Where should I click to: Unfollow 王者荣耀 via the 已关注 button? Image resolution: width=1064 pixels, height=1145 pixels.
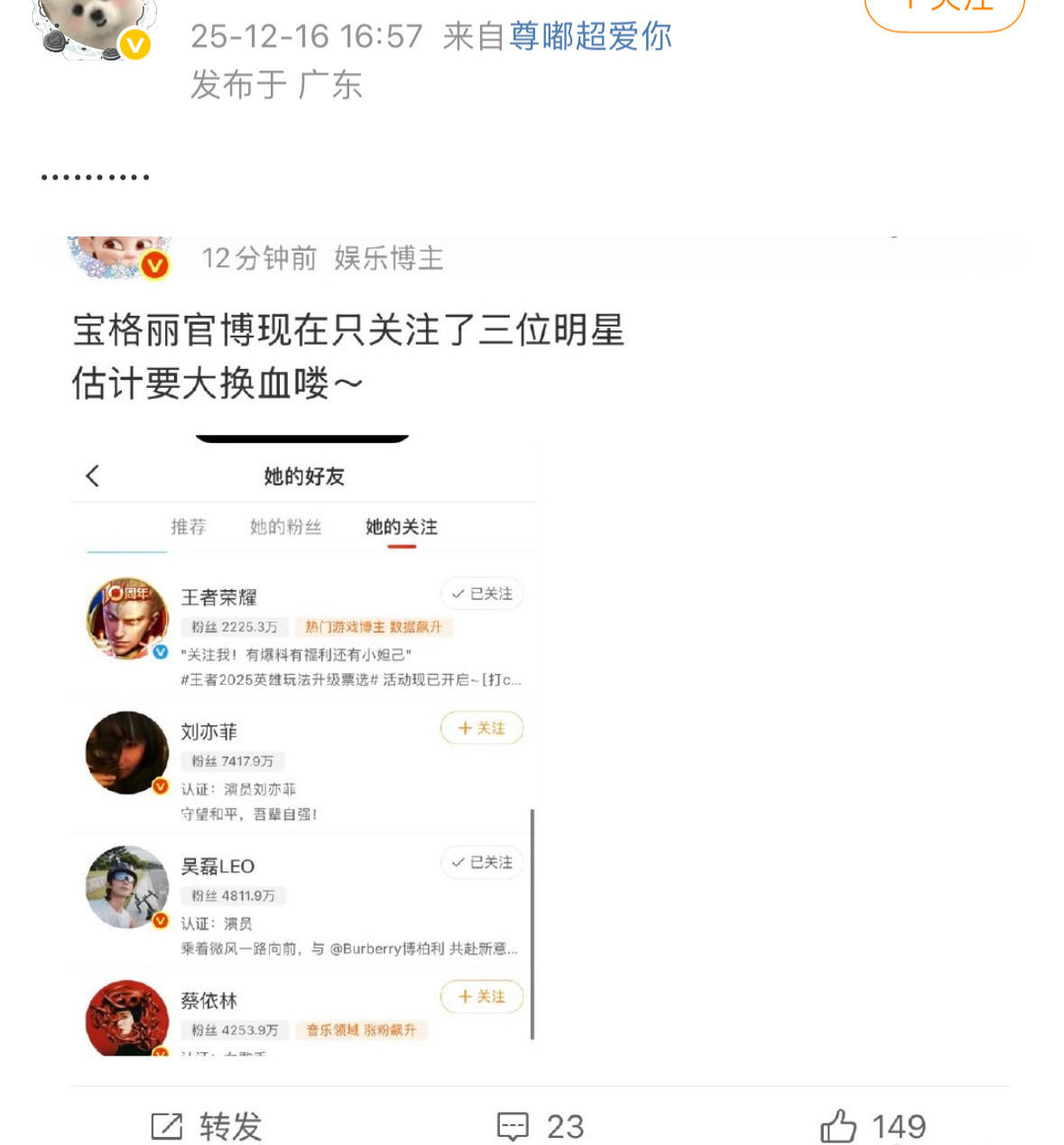pos(481,594)
